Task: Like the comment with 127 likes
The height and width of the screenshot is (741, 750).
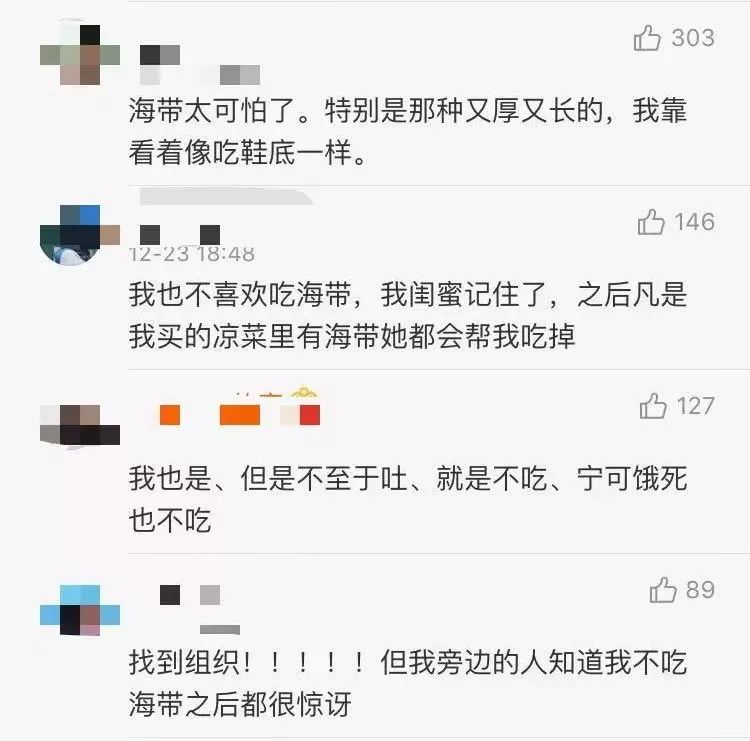Action: (x=653, y=406)
